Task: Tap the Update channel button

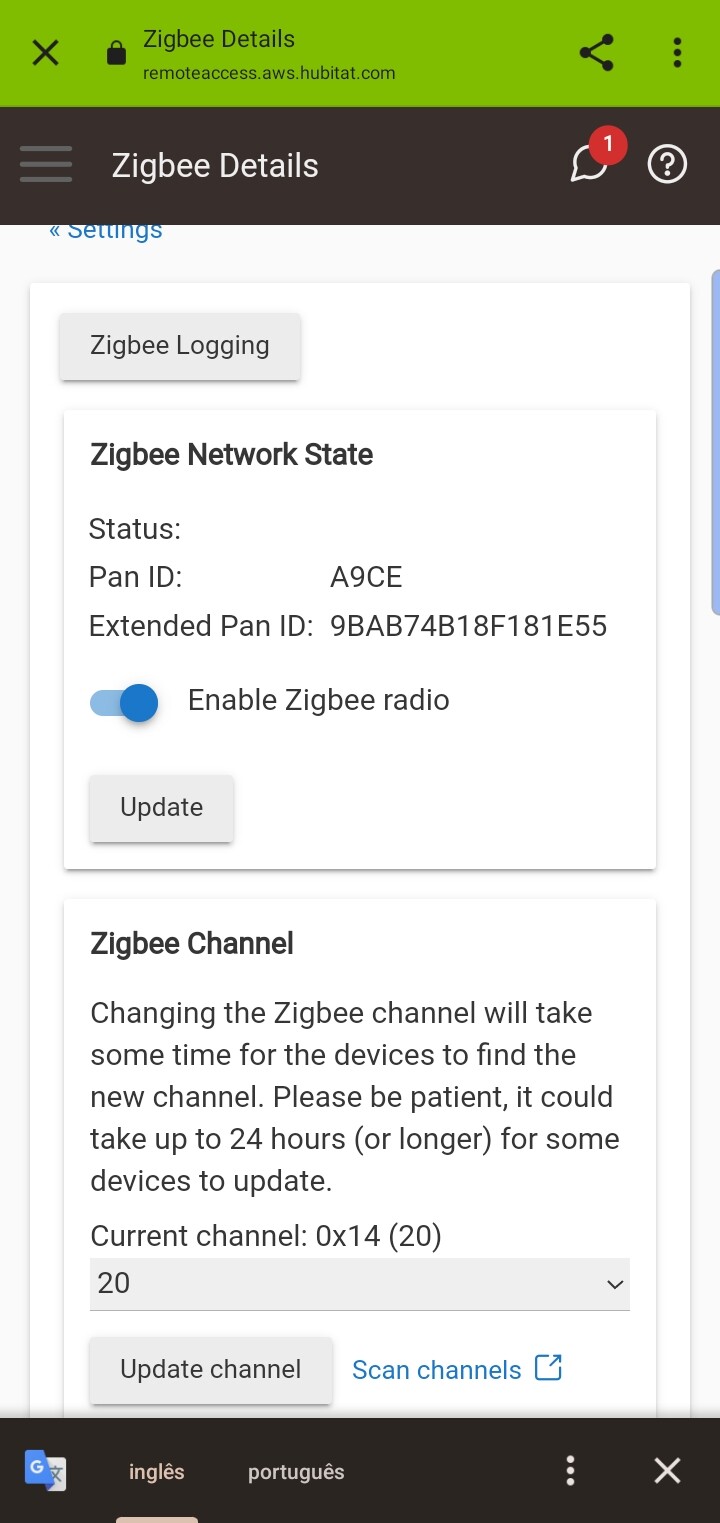Action: [x=211, y=1370]
